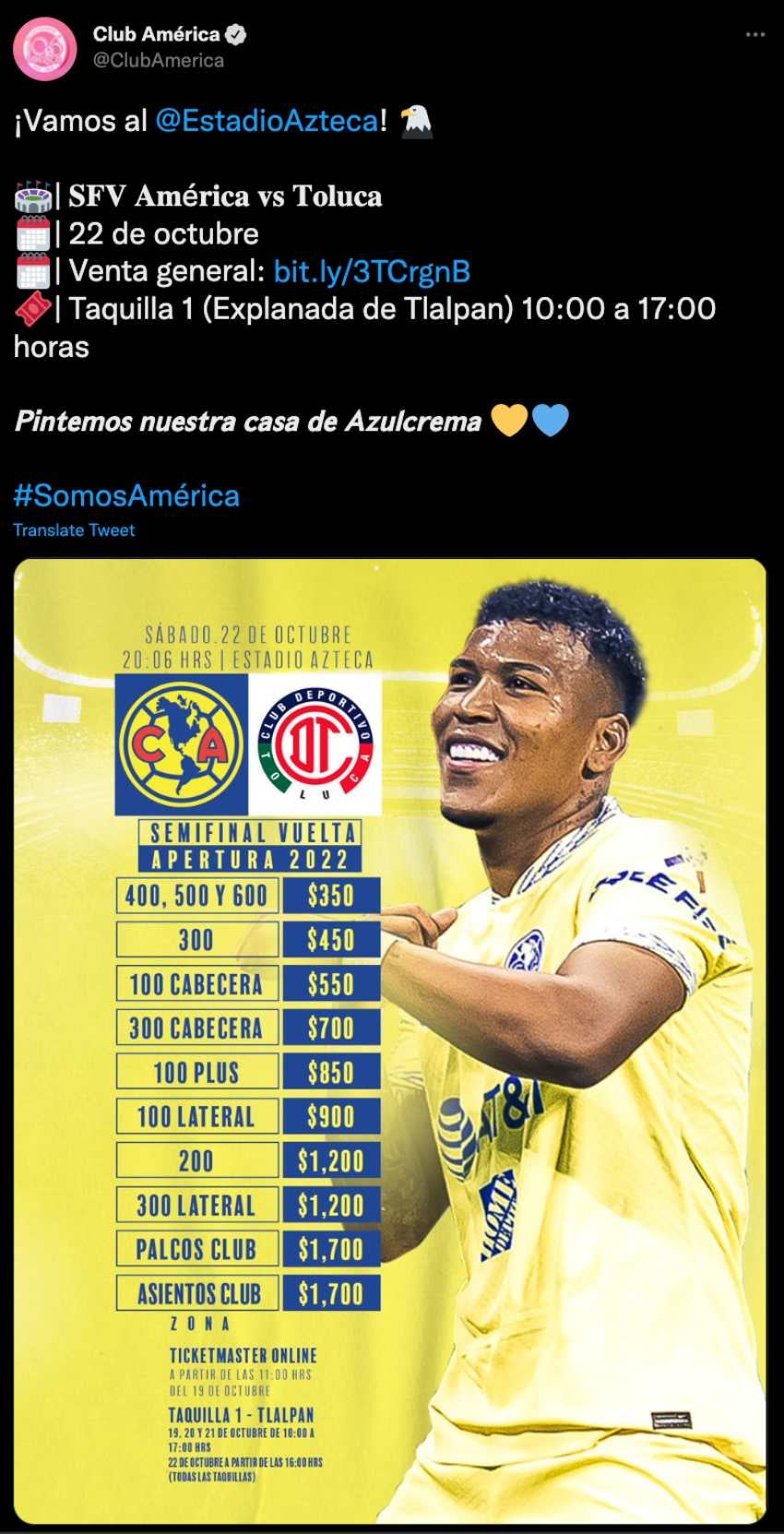Open the #SomosAmérica hashtag
The height and width of the screenshot is (1534, 784).
click(x=126, y=496)
